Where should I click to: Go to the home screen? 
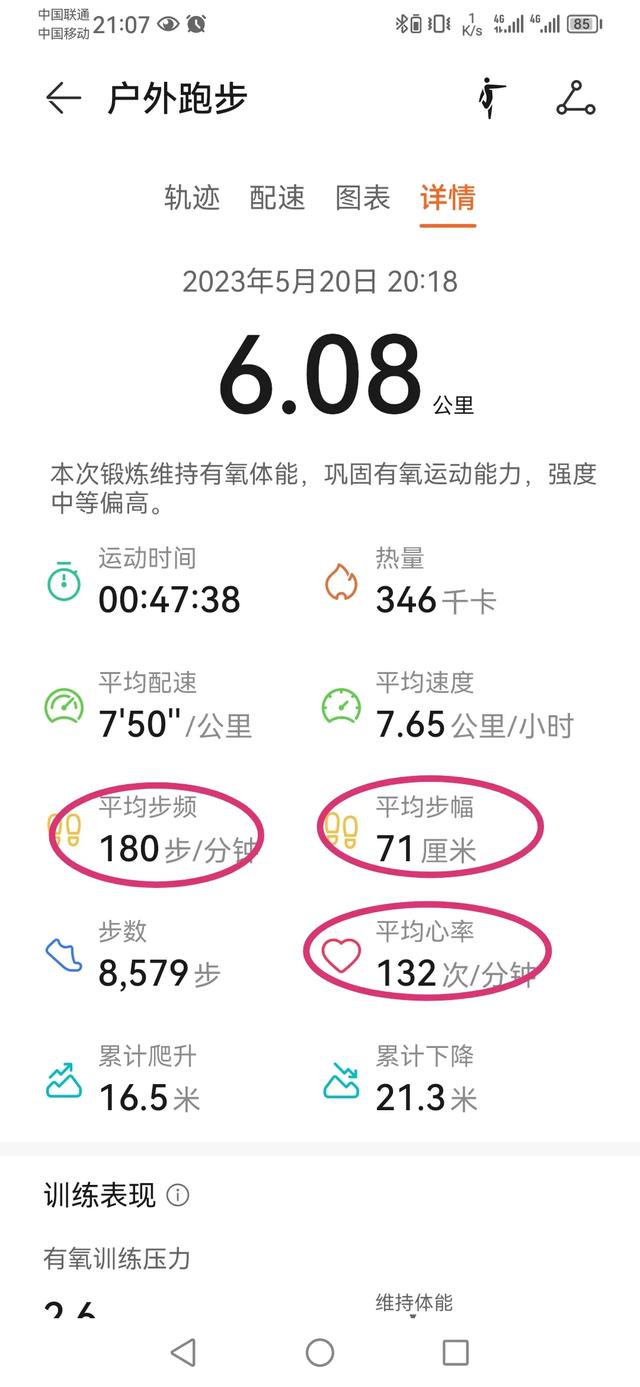[320, 1353]
